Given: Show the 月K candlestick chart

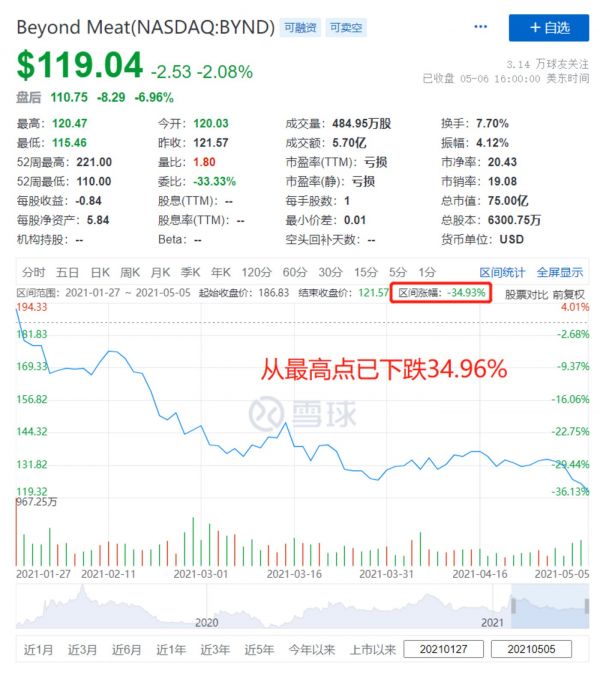Looking at the screenshot, I should [x=161, y=272].
